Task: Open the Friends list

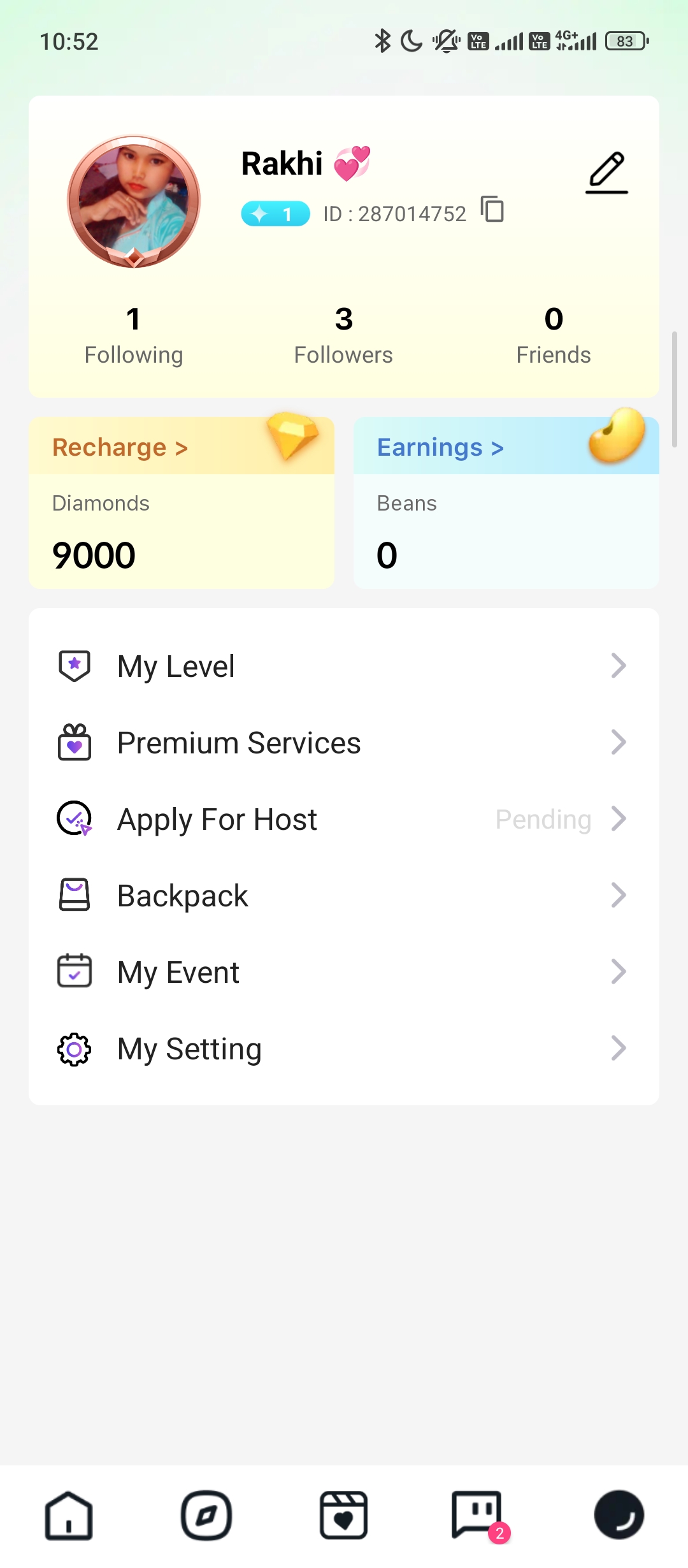Action: tap(553, 336)
